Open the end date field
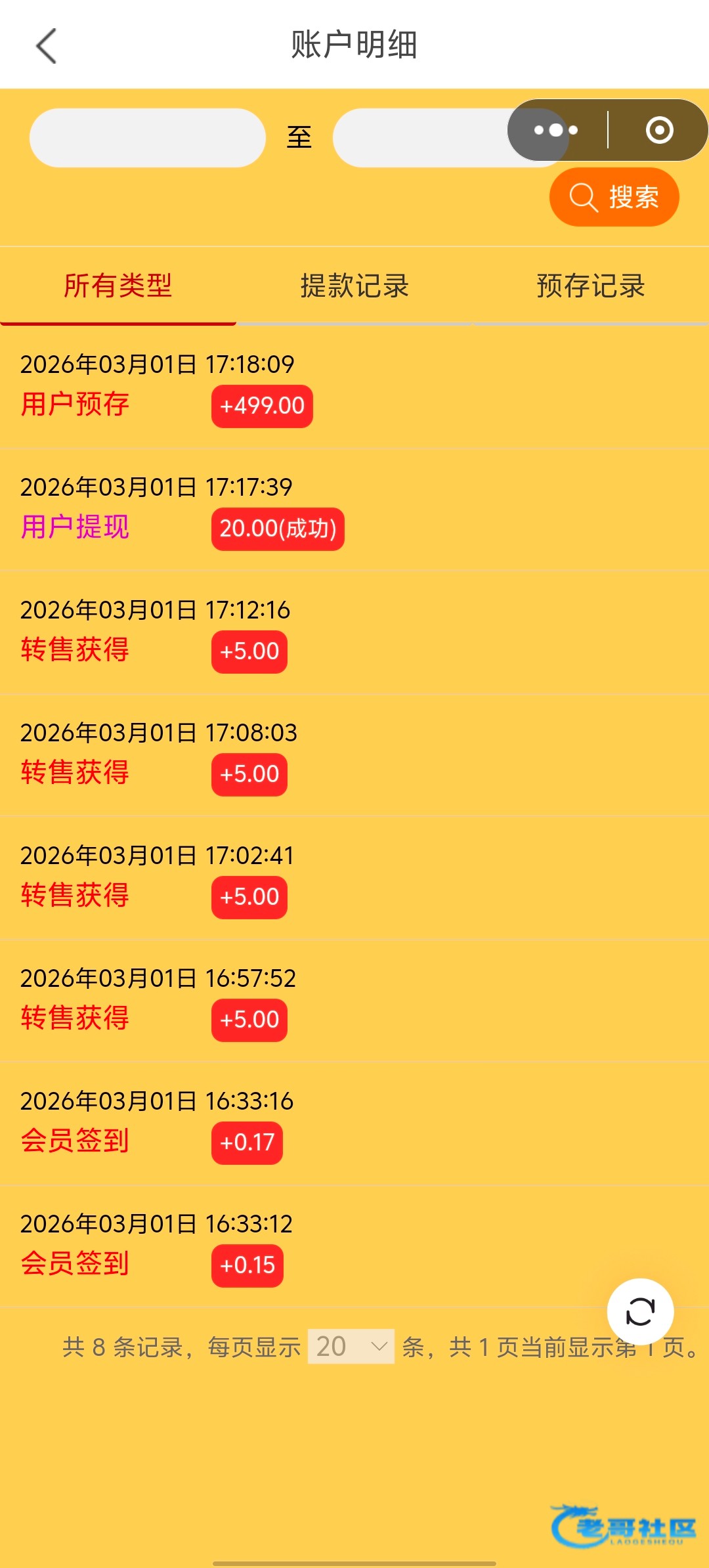This screenshot has width=709, height=1568. [420, 138]
